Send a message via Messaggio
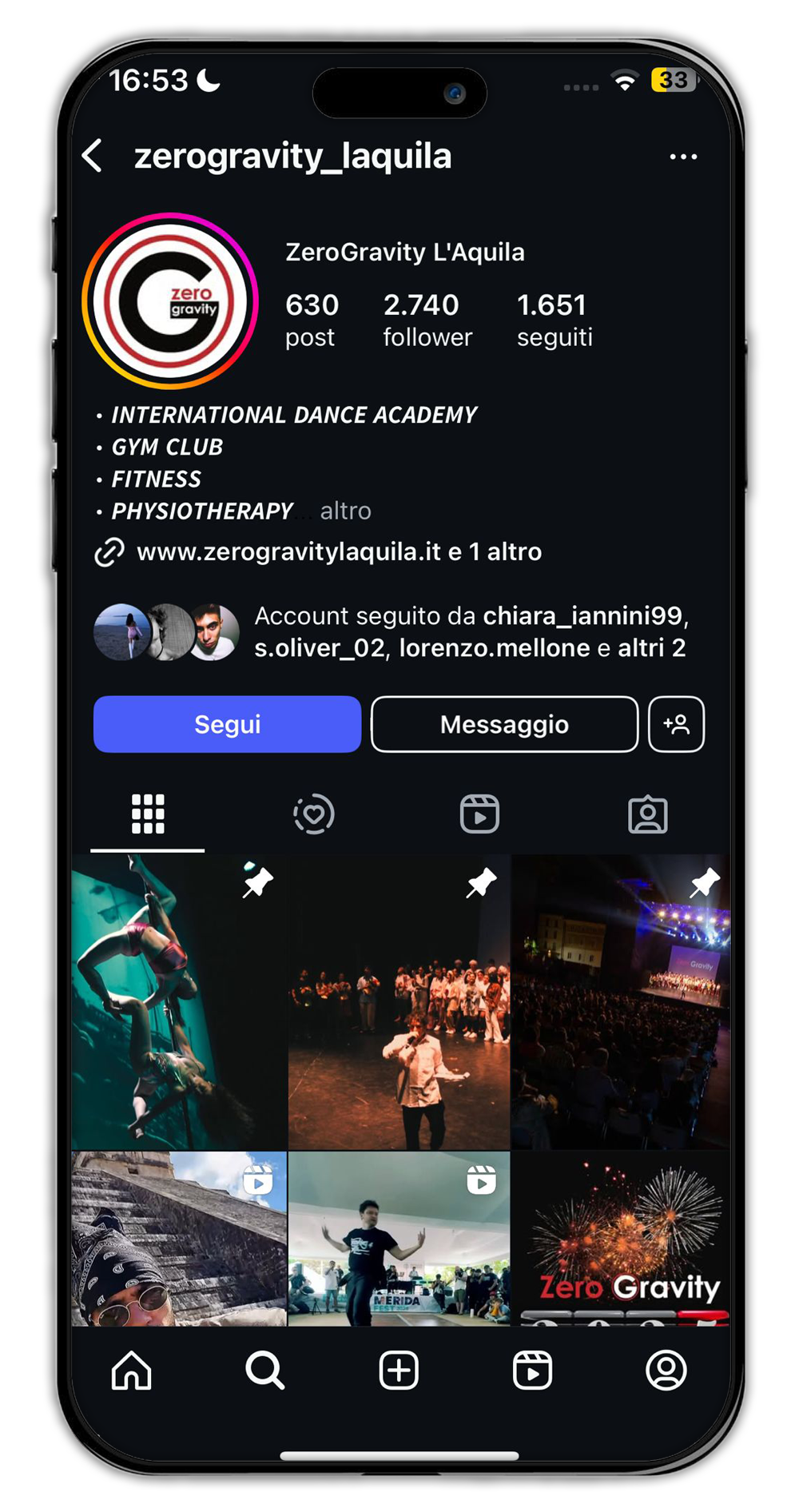Viewport: 799px width, 1512px height. pos(504,724)
